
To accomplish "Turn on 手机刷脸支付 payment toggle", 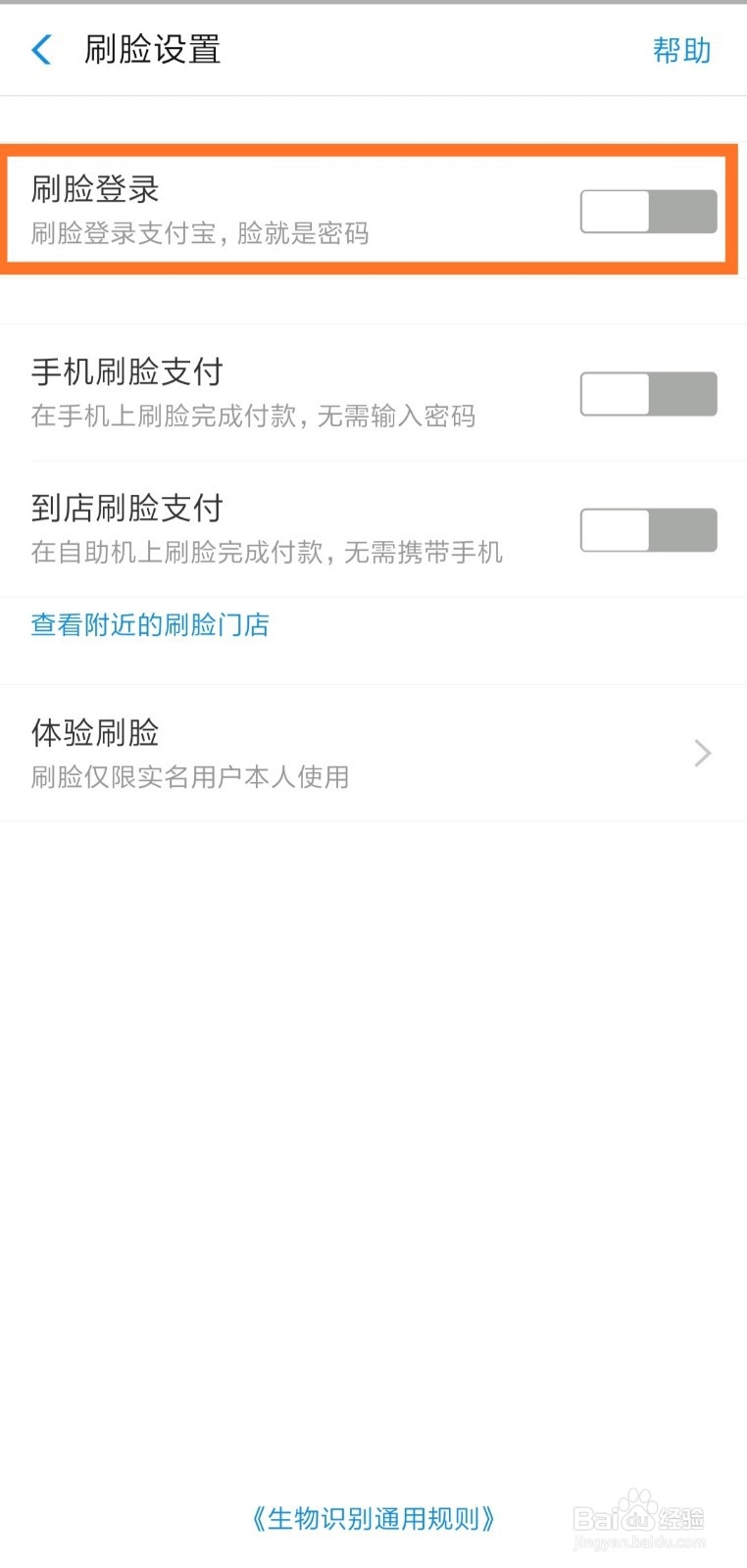I will pos(647,393).
